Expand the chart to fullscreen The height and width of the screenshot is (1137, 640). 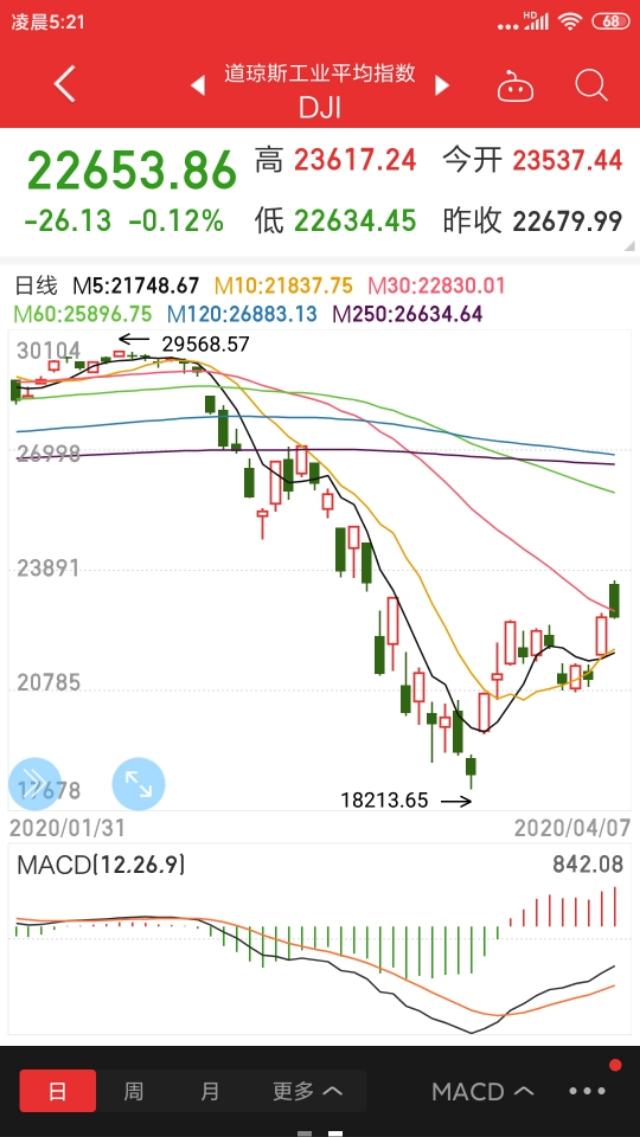pos(138,784)
